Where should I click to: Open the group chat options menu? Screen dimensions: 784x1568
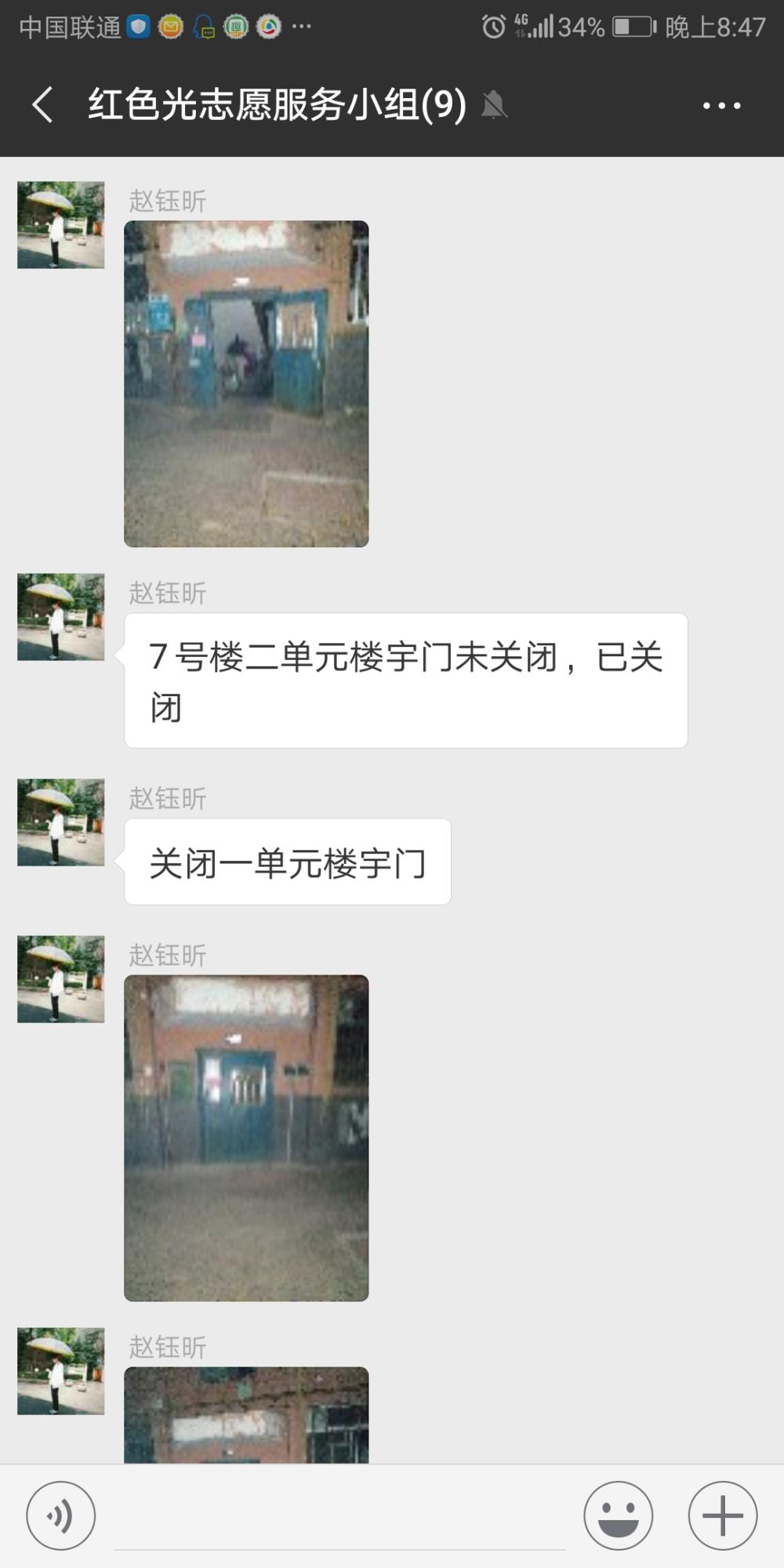click(x=721, y=105)
